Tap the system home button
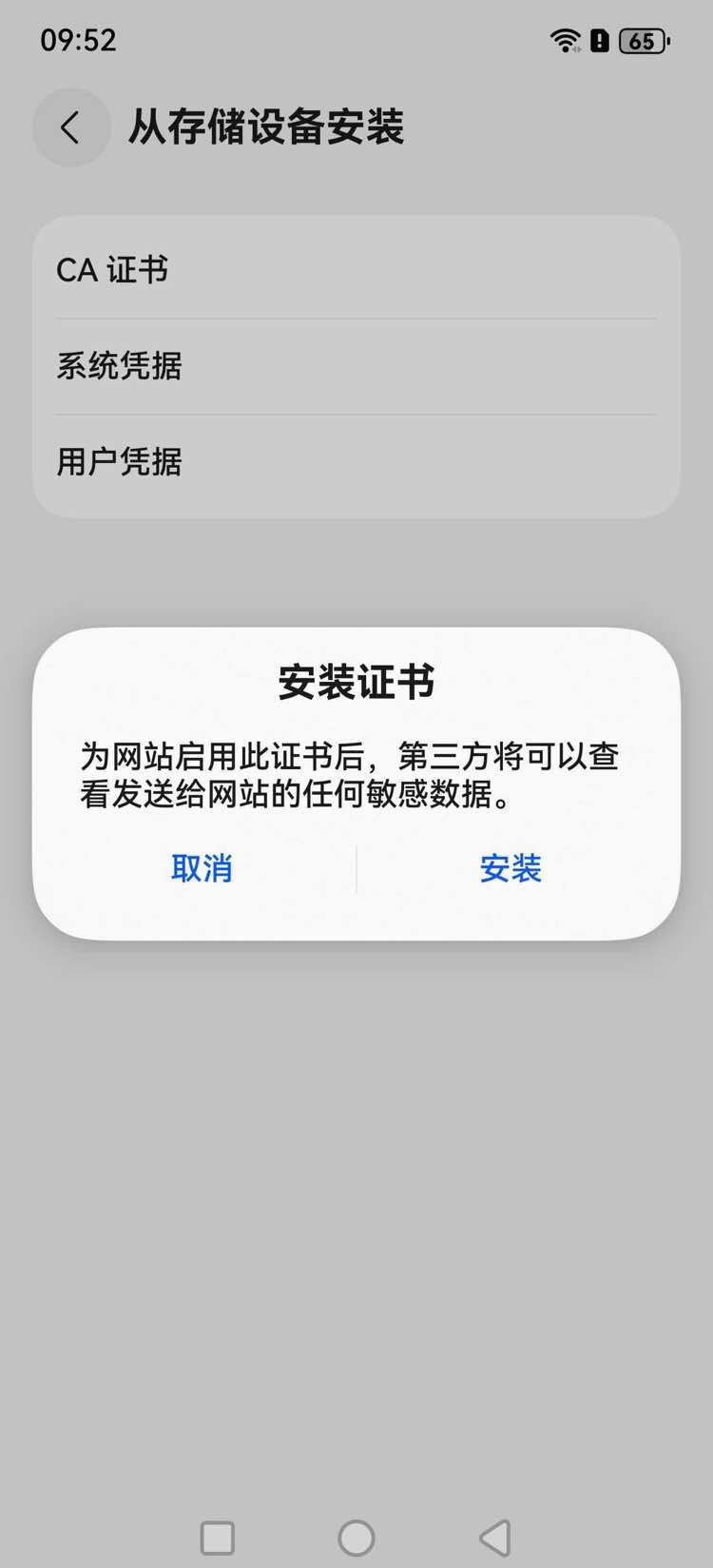This screenshot has width=713, height=1568. pos(356,1538)
